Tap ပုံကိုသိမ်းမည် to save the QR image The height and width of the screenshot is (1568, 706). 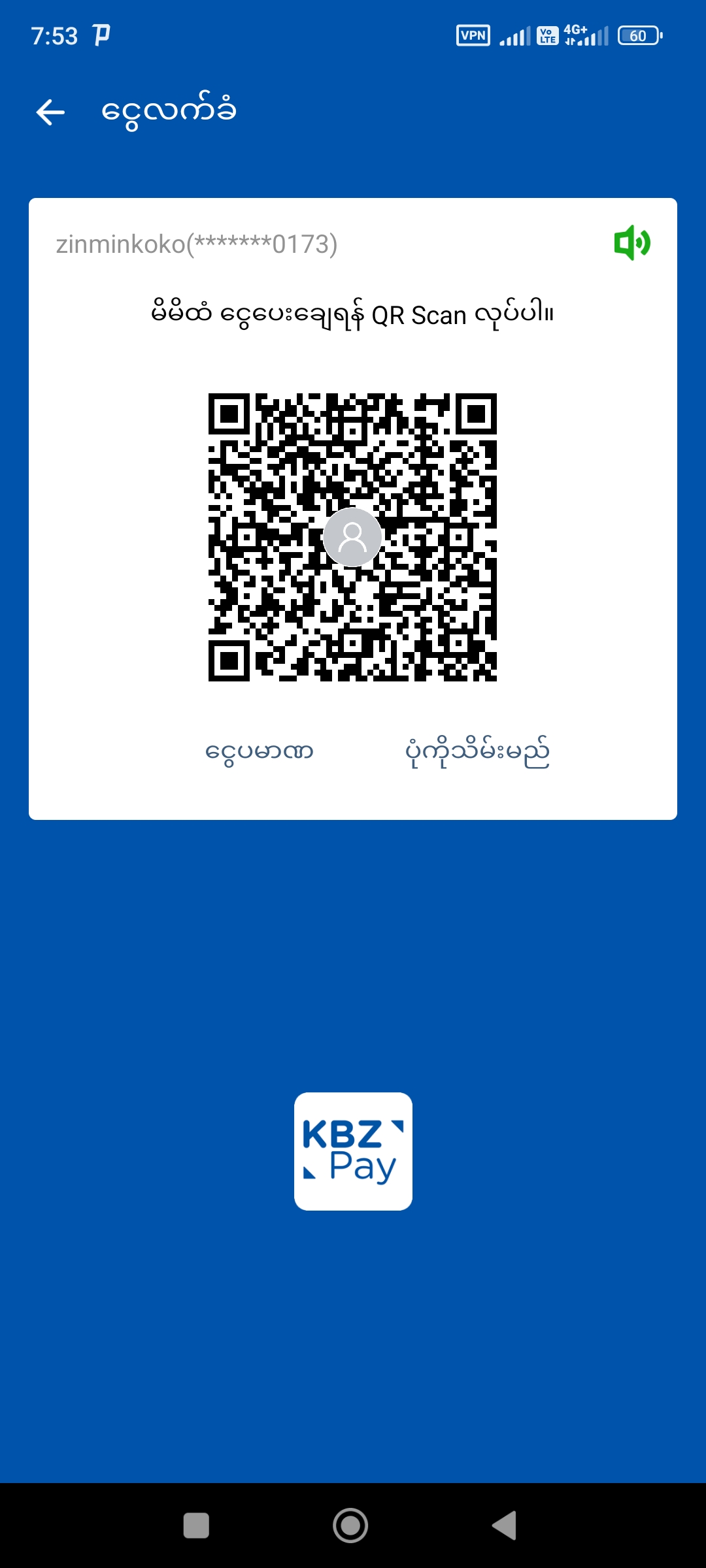tap(477, 753)
